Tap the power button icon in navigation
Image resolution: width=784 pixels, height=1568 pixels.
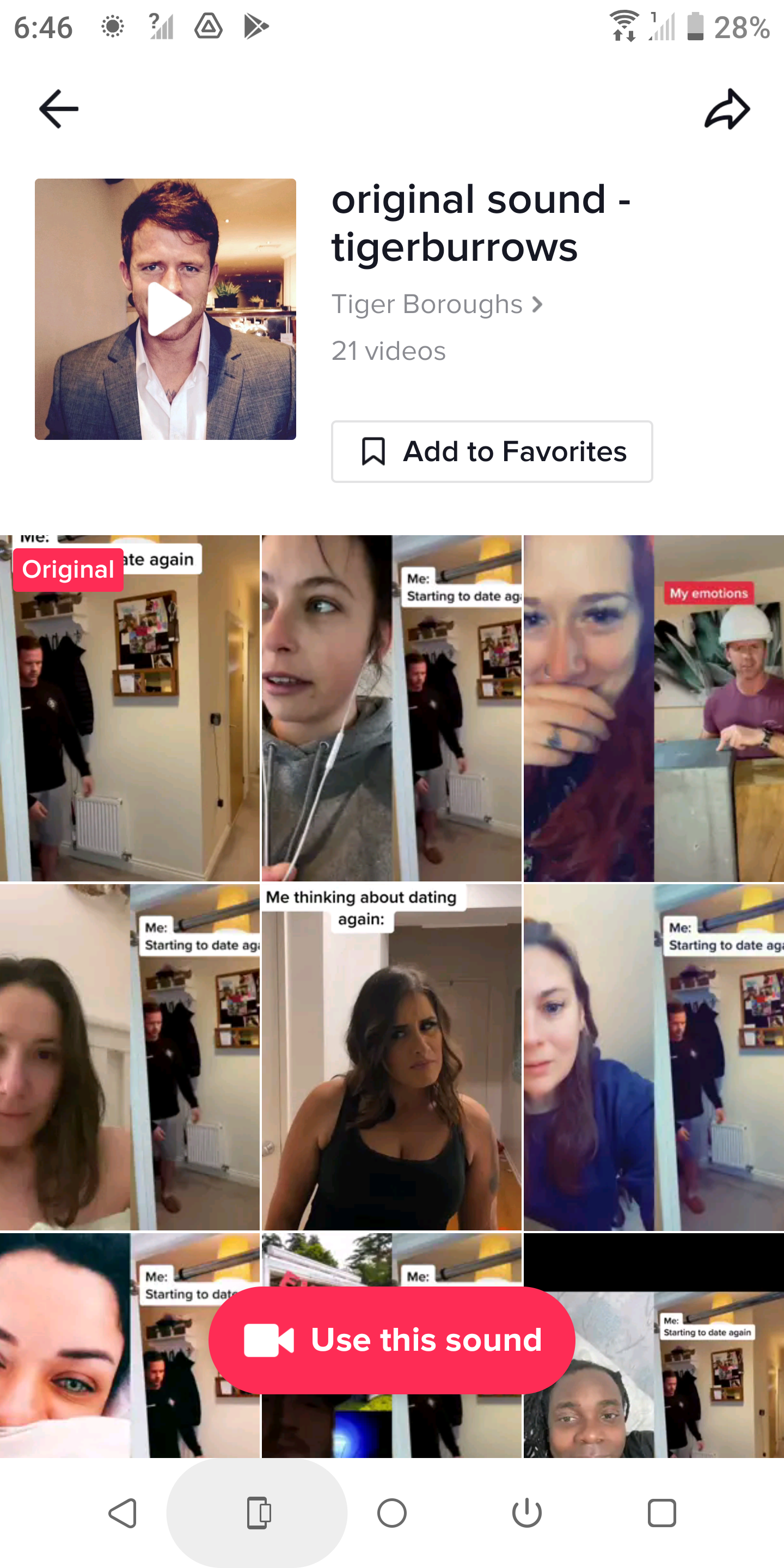(527, 1513)
